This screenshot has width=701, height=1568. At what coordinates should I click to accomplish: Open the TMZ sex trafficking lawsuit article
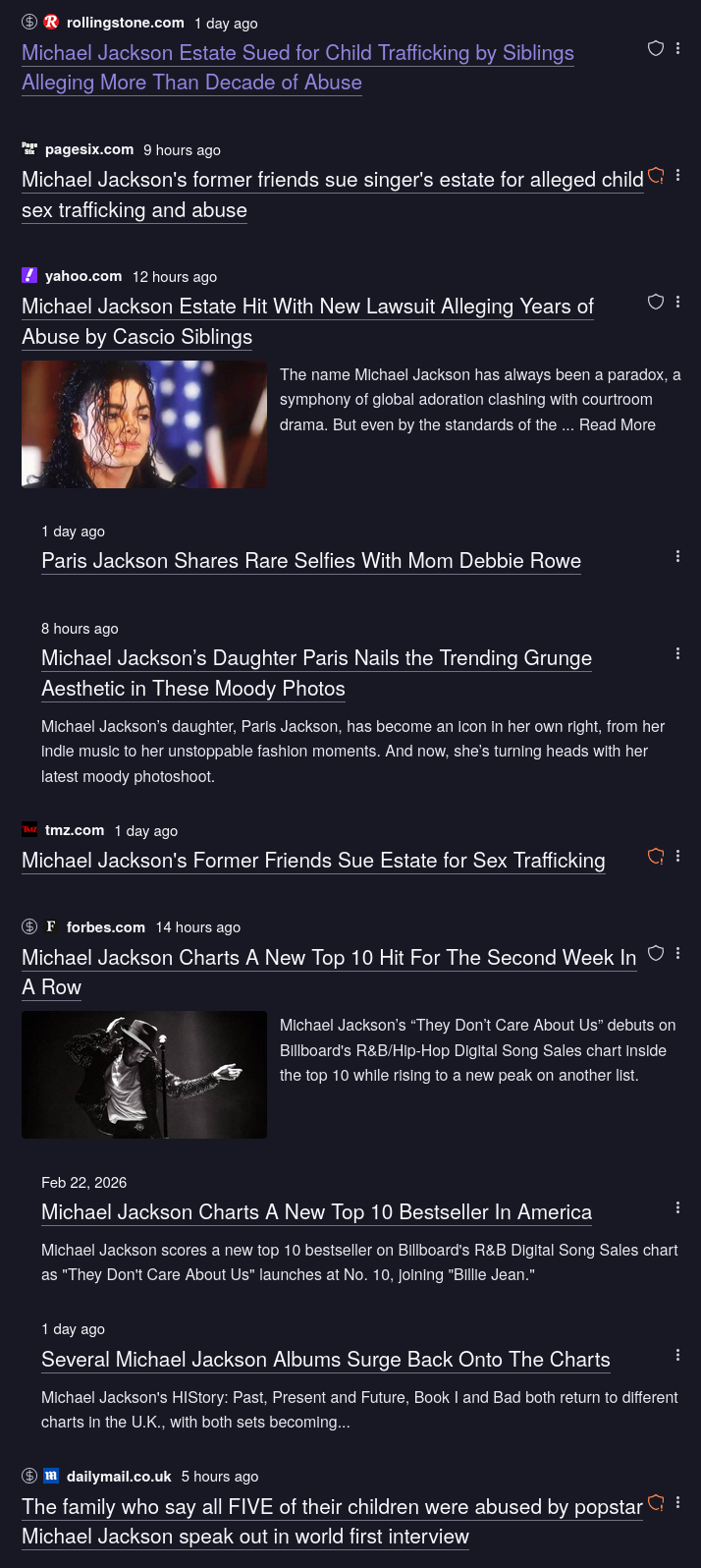(313, 862)
